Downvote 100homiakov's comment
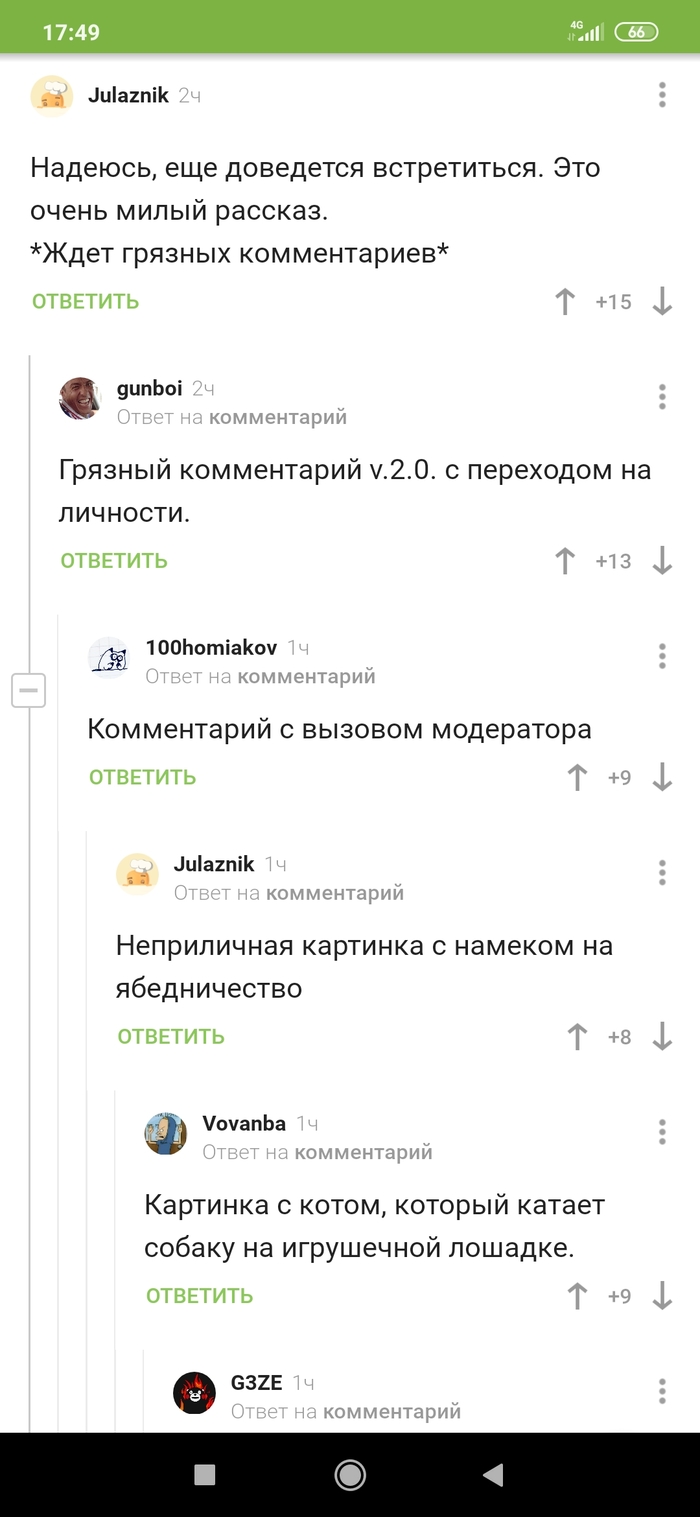This screenshot has height=1517, width=700. point(662,777)
